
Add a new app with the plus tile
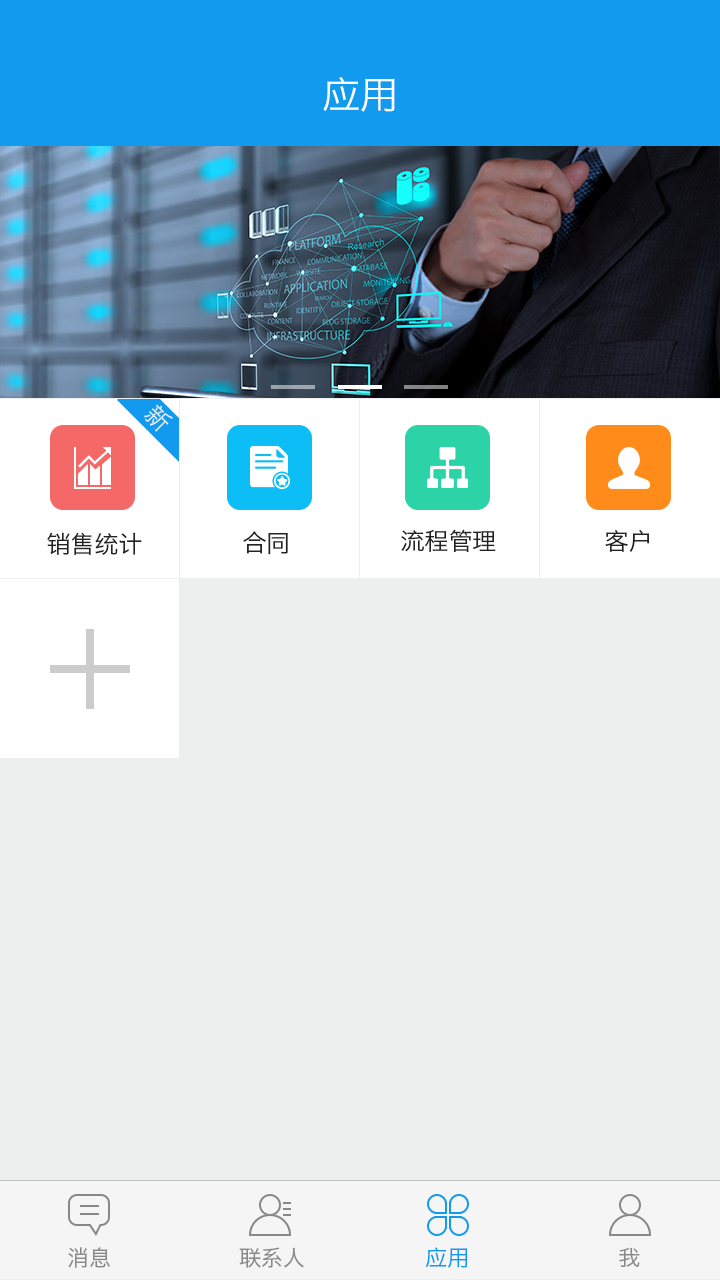(90, 668)
